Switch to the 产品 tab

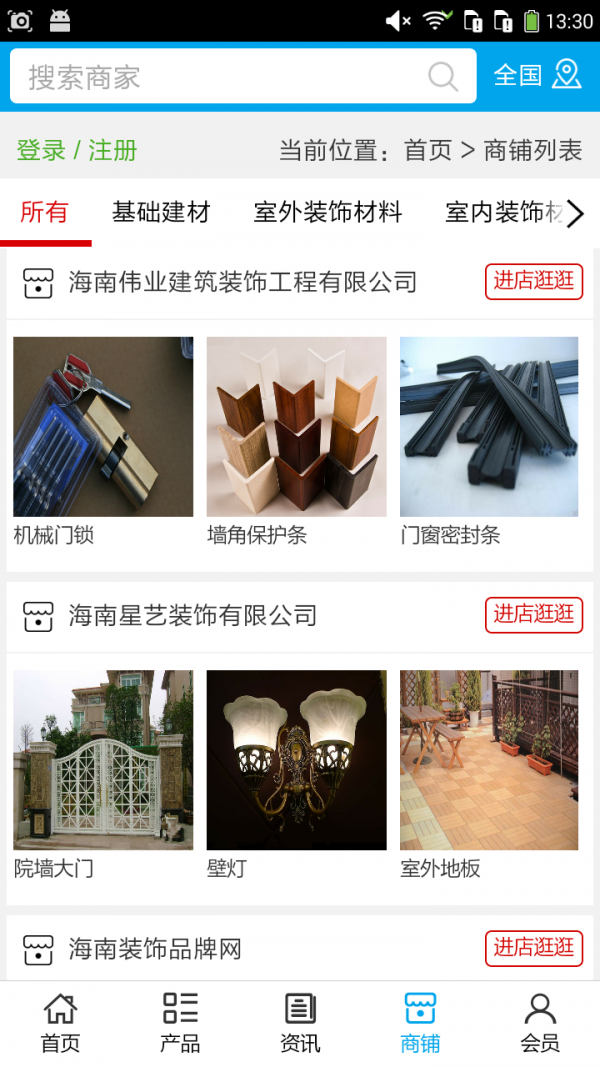(180, 1023)
